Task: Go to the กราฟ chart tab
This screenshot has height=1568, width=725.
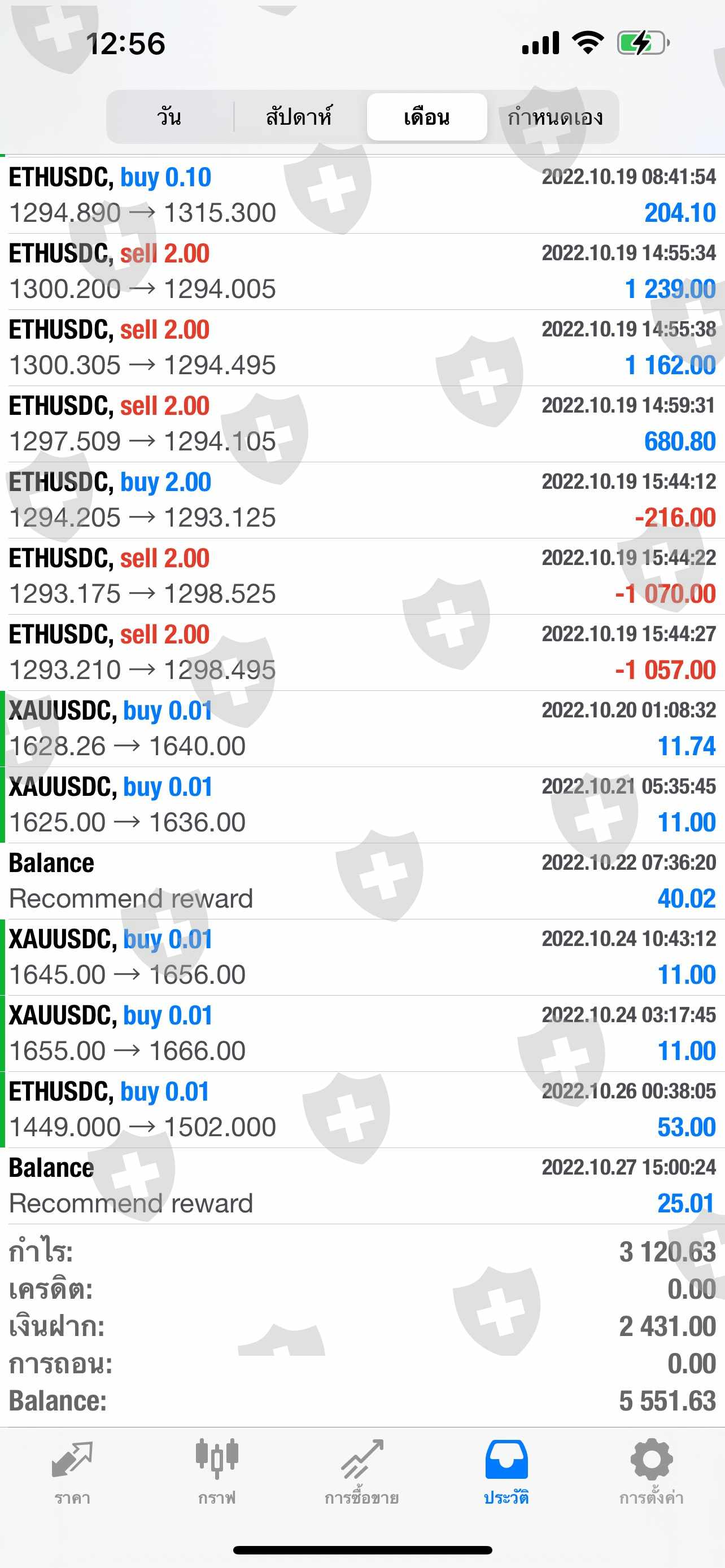Action: 217,1470
